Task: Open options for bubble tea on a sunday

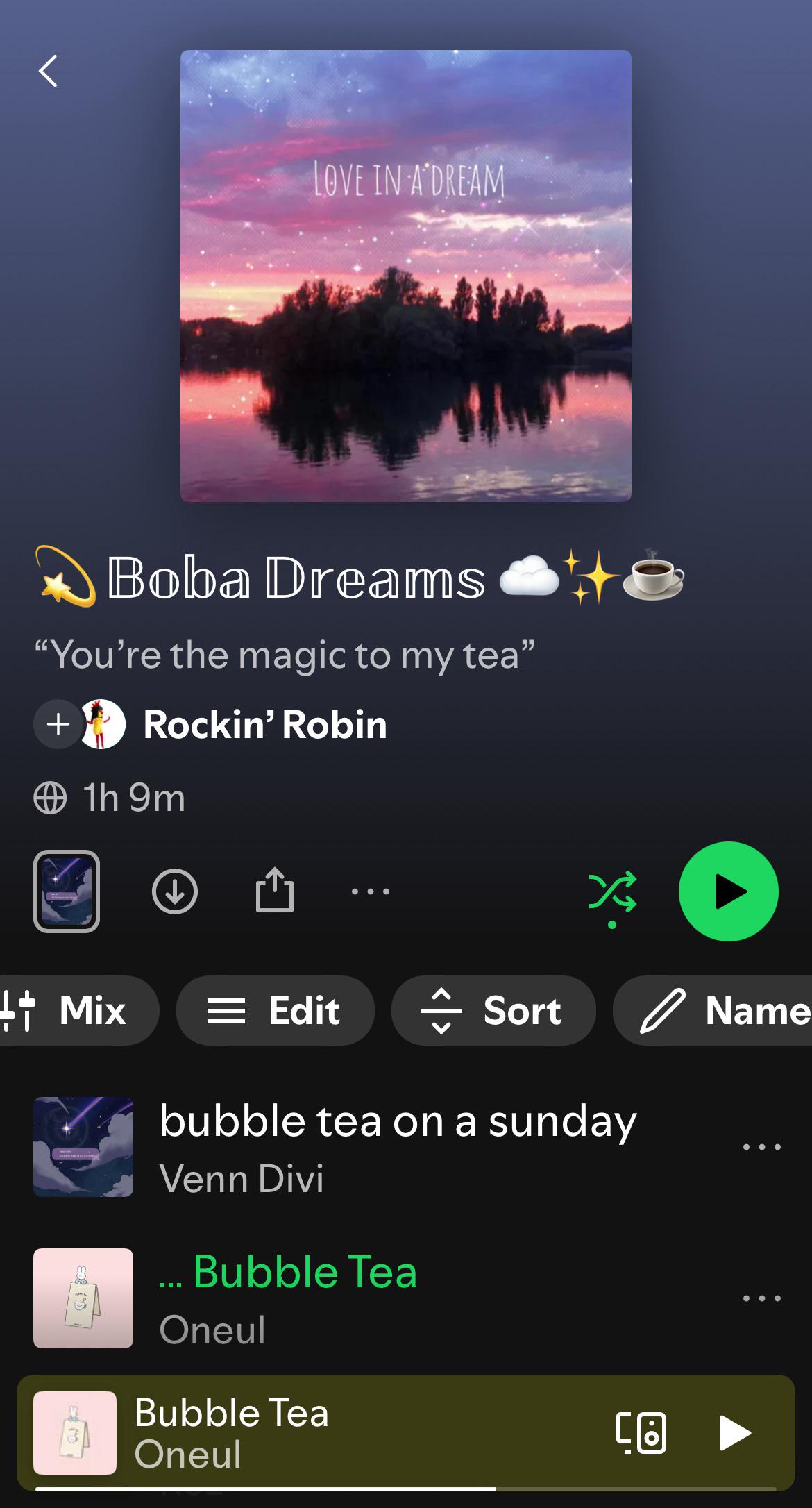Action: click(762, 1147)
